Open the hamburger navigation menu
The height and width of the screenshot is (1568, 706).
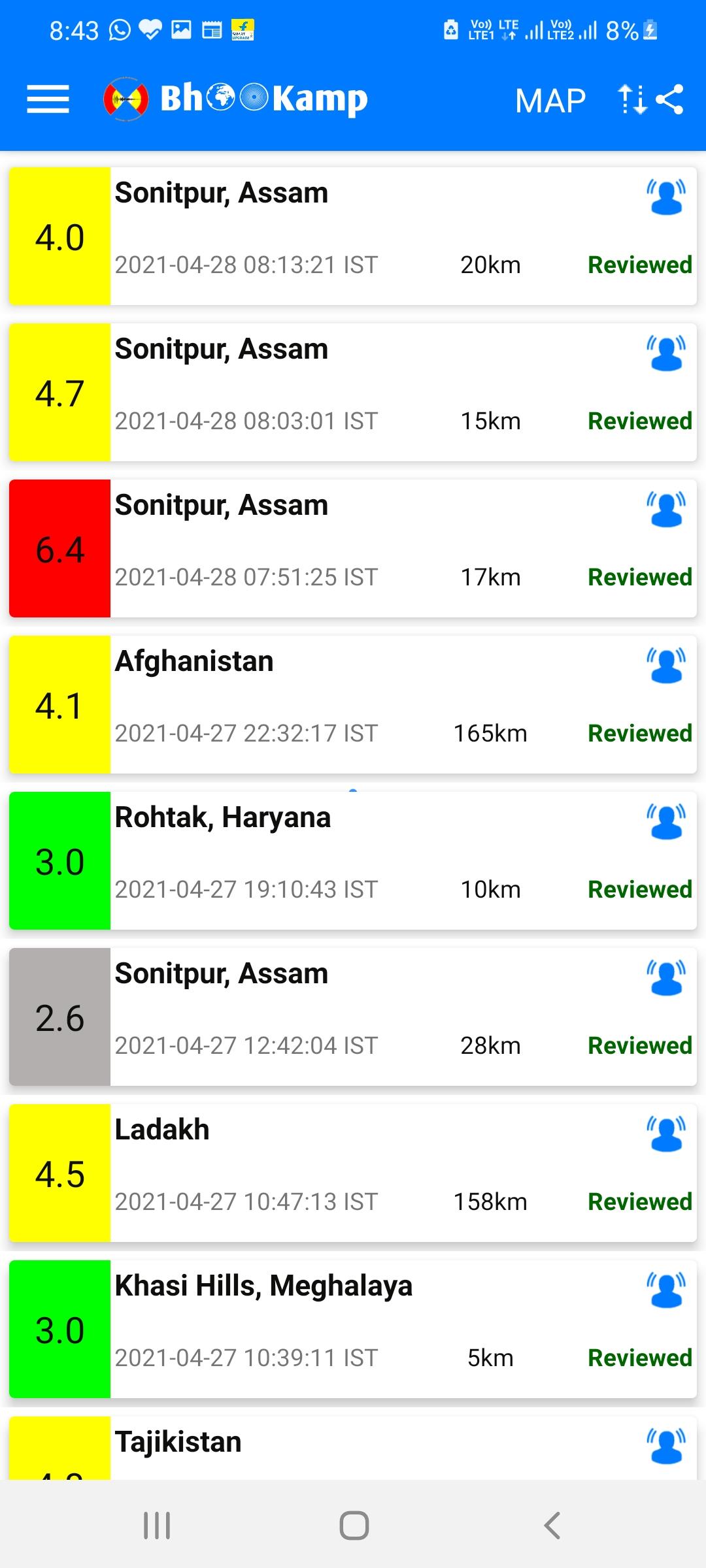click(48, 99)
